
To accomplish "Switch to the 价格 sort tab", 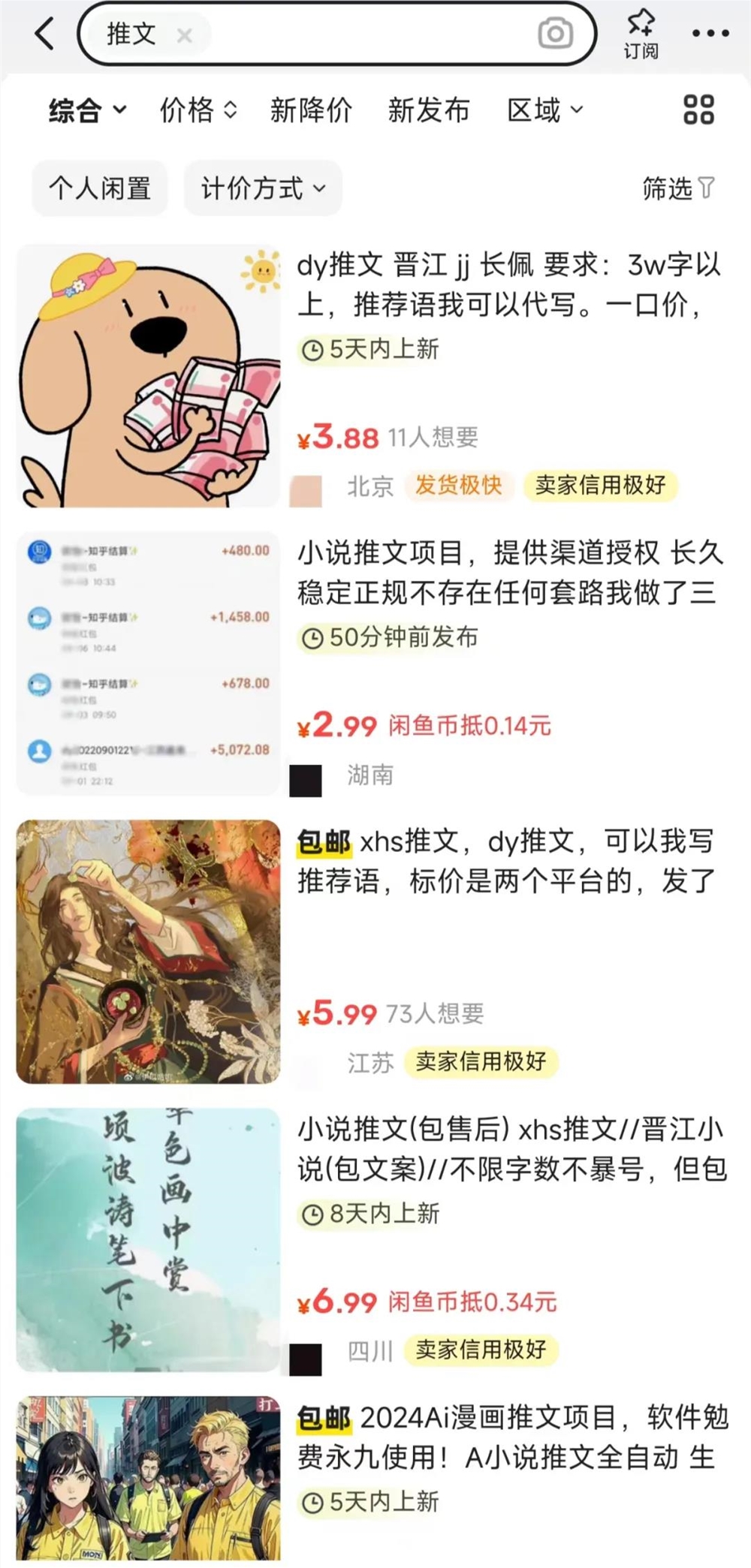I will pyautogui.click(x=186, y=110).
